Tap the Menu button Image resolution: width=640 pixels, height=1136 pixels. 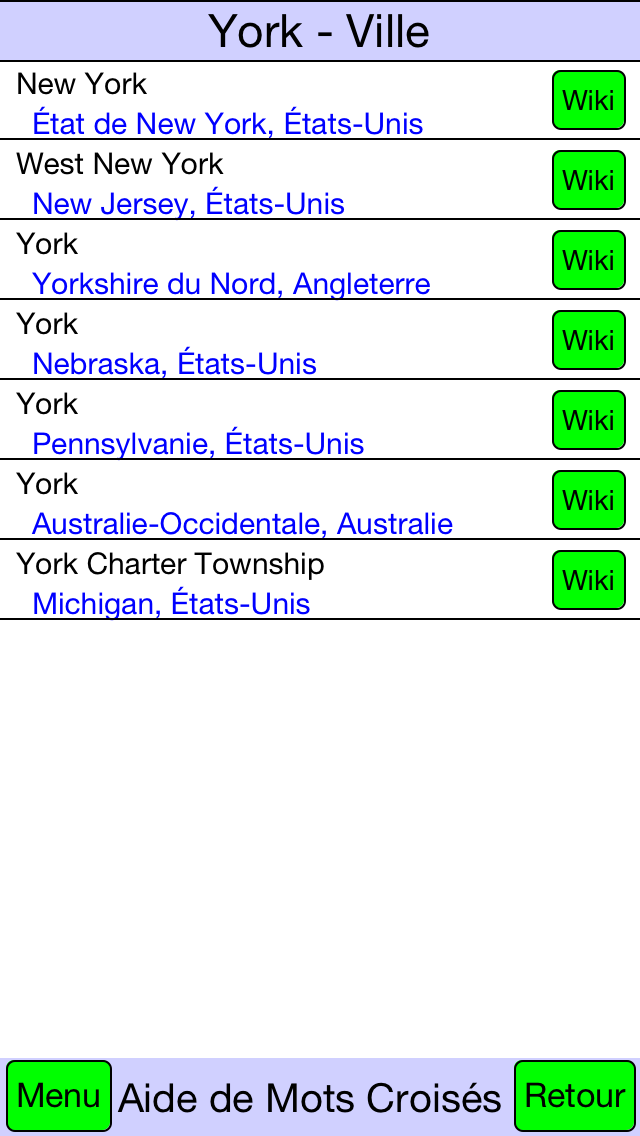tap(59, 1095)
